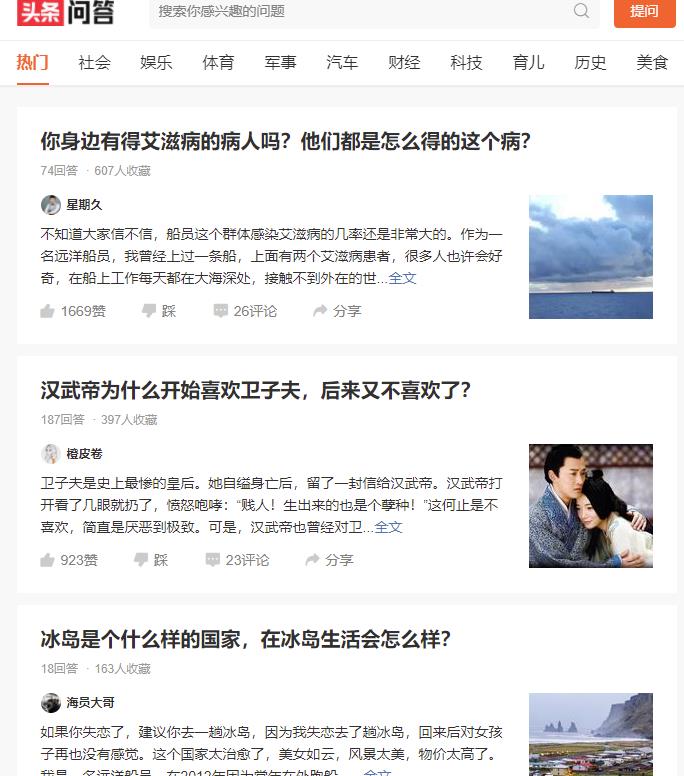View the 23 comments on 橙皮卷's answer
684x776 pixels.
tap(241, 560)
